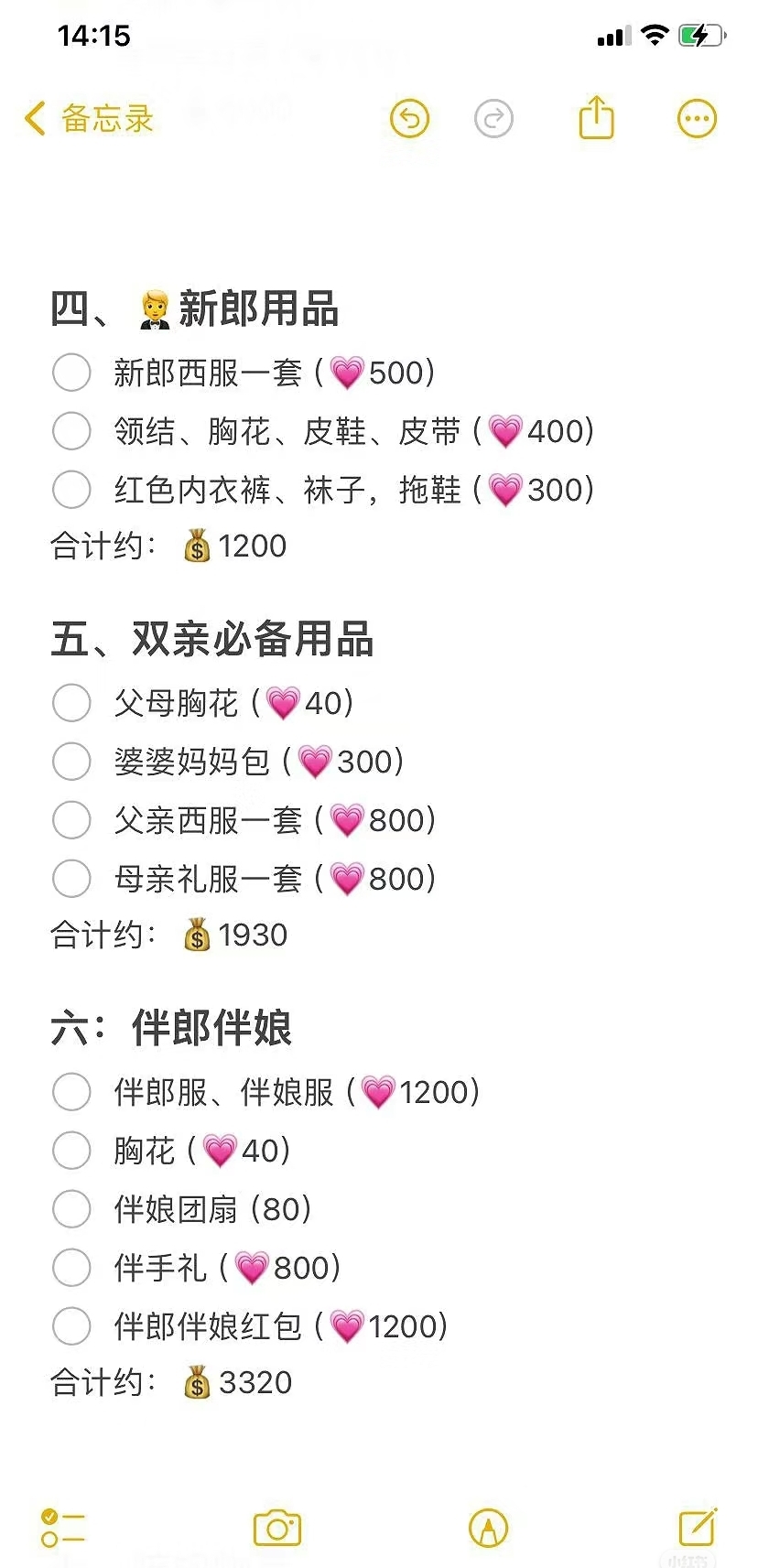Check off 伴手礼
The width and height of the screenshot is (758, 1568).
click(x=71, y=1268)
